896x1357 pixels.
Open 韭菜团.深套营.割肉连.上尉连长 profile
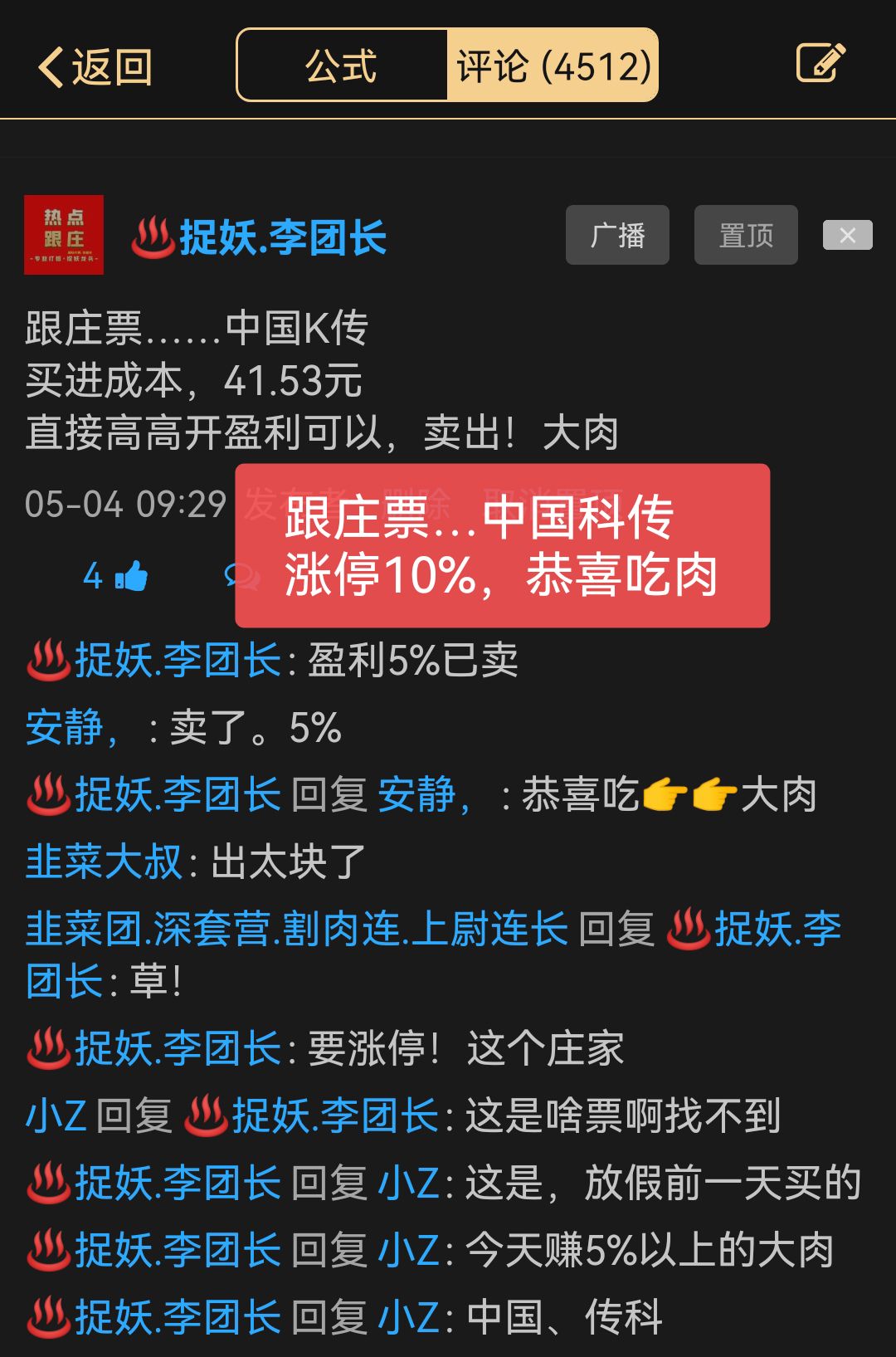[296, 929]
